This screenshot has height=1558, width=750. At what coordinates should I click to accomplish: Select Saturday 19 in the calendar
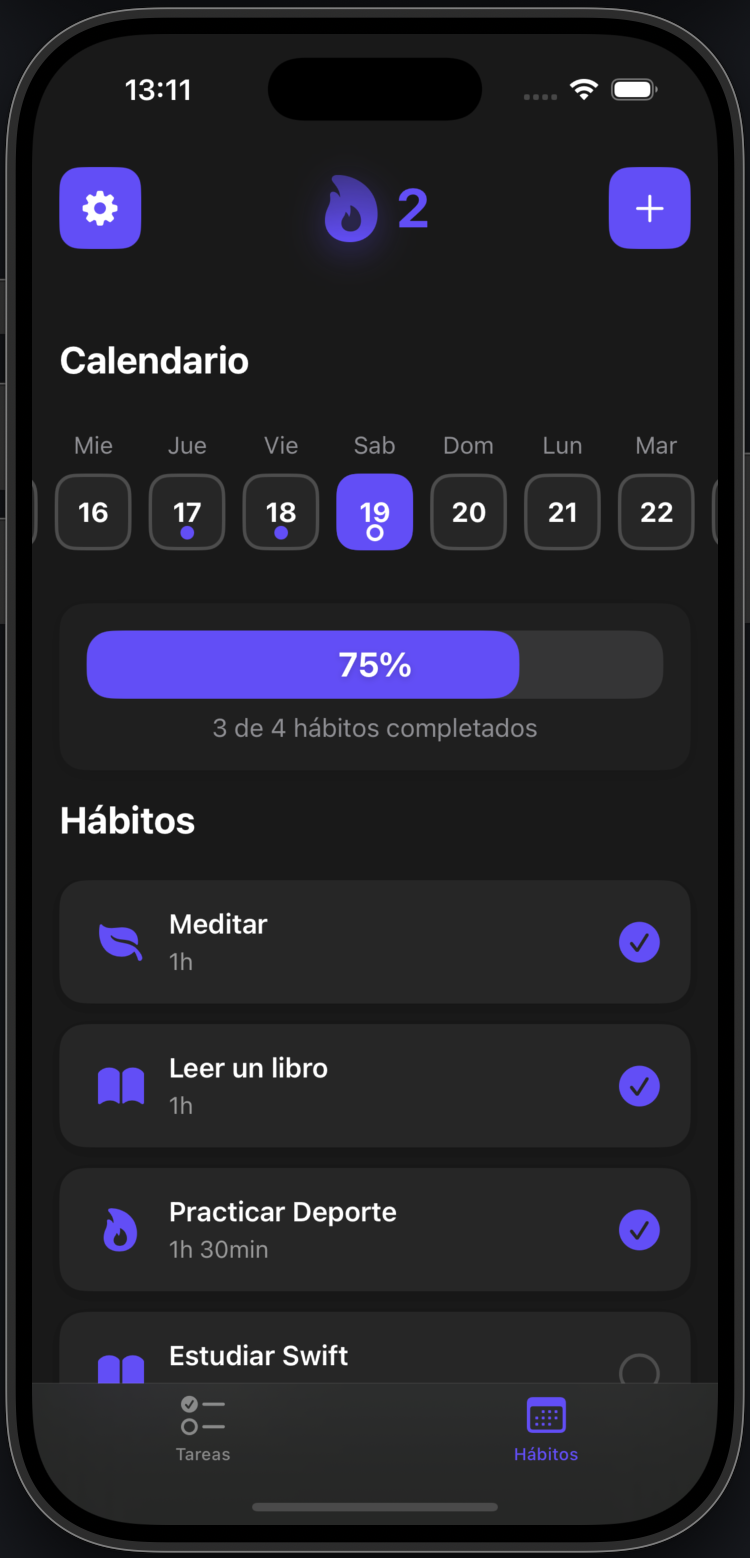[x=374, y=512]
